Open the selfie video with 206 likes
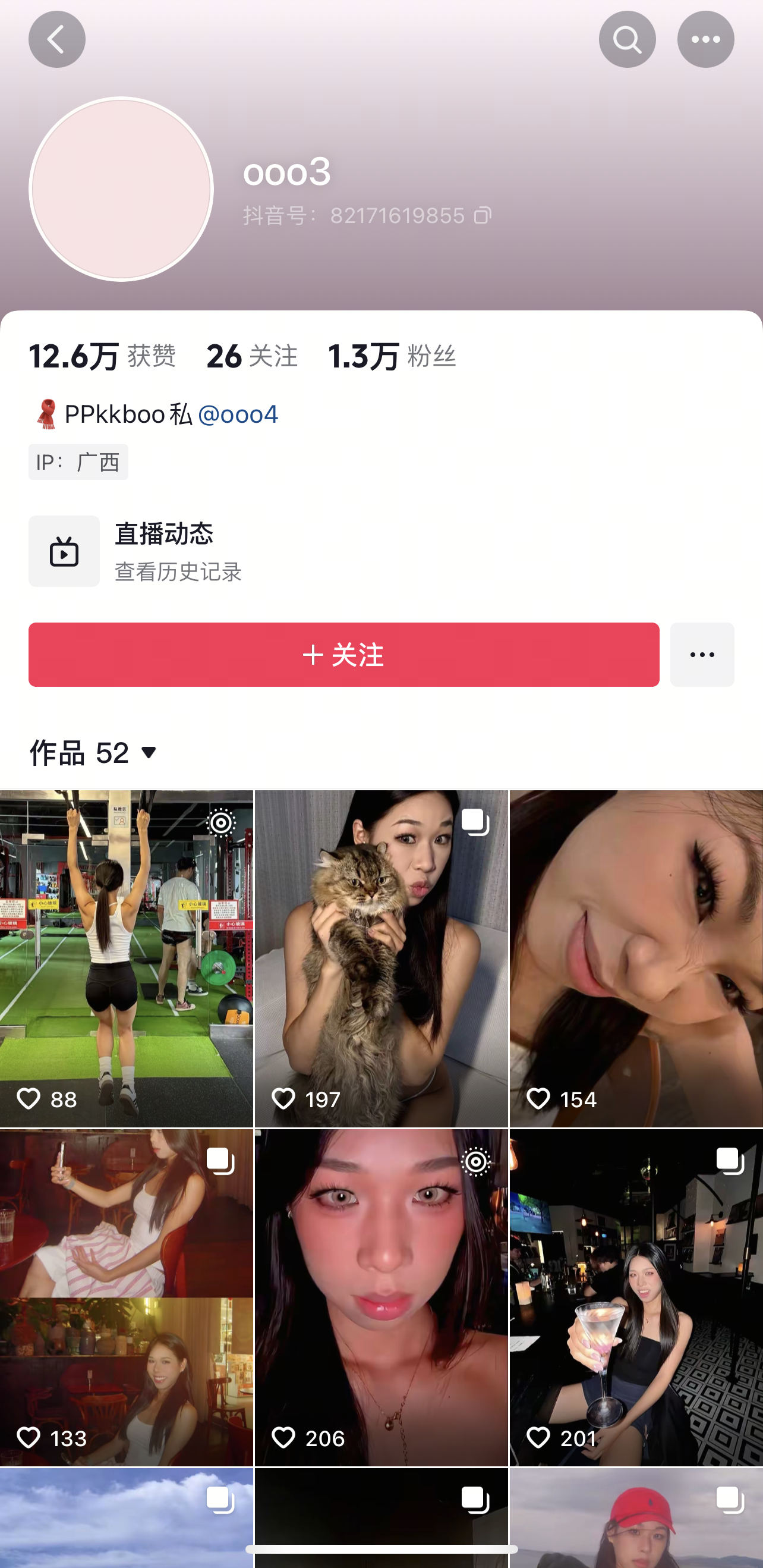This screenshot has width=763, height=1568. 381,1297
